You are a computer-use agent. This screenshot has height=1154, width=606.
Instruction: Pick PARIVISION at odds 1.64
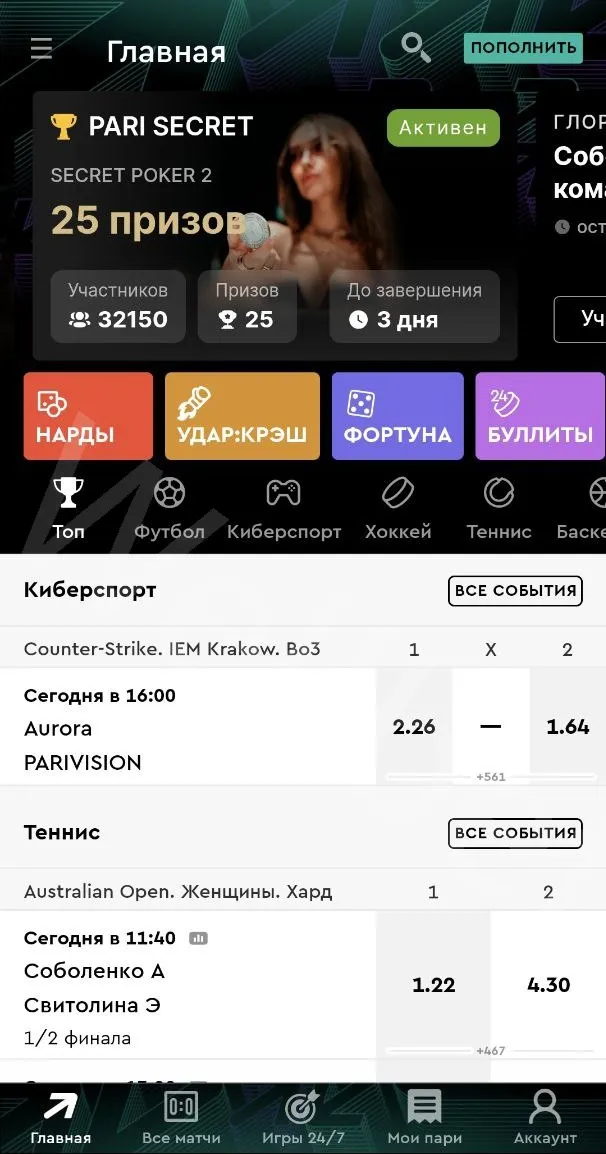[x=567, y=727]
